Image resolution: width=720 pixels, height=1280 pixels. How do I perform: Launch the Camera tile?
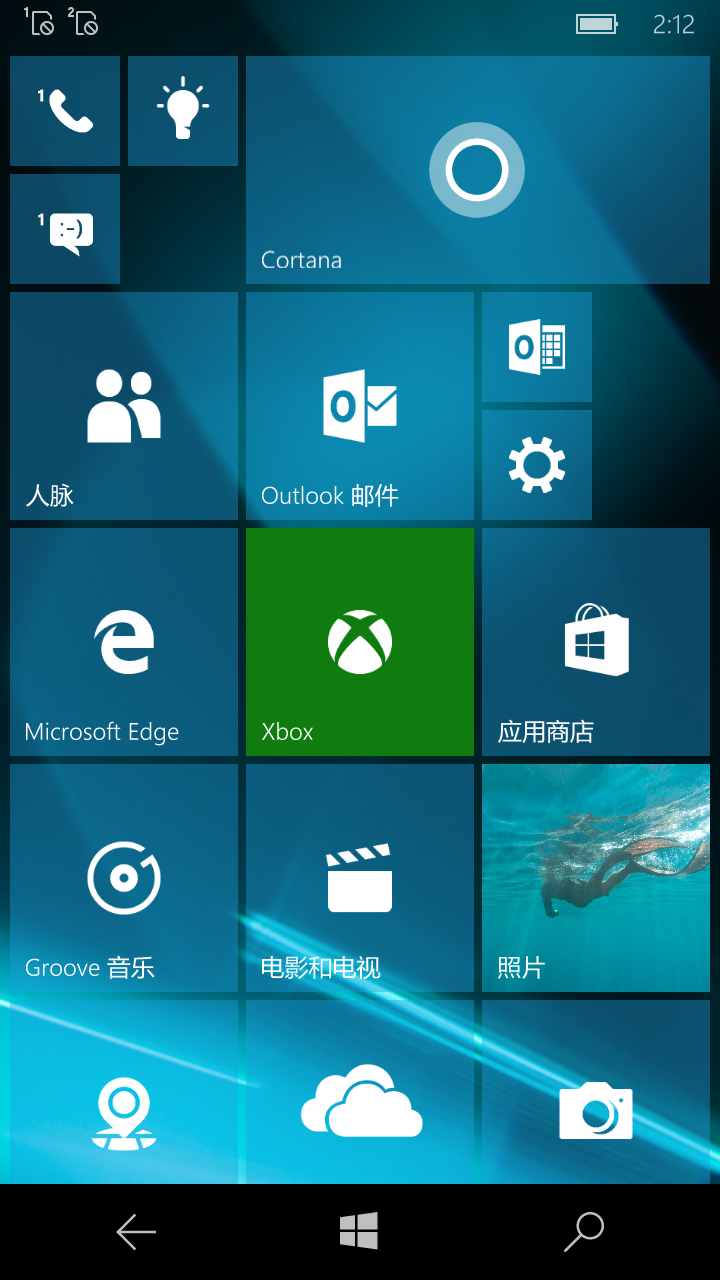point(596,1092)
